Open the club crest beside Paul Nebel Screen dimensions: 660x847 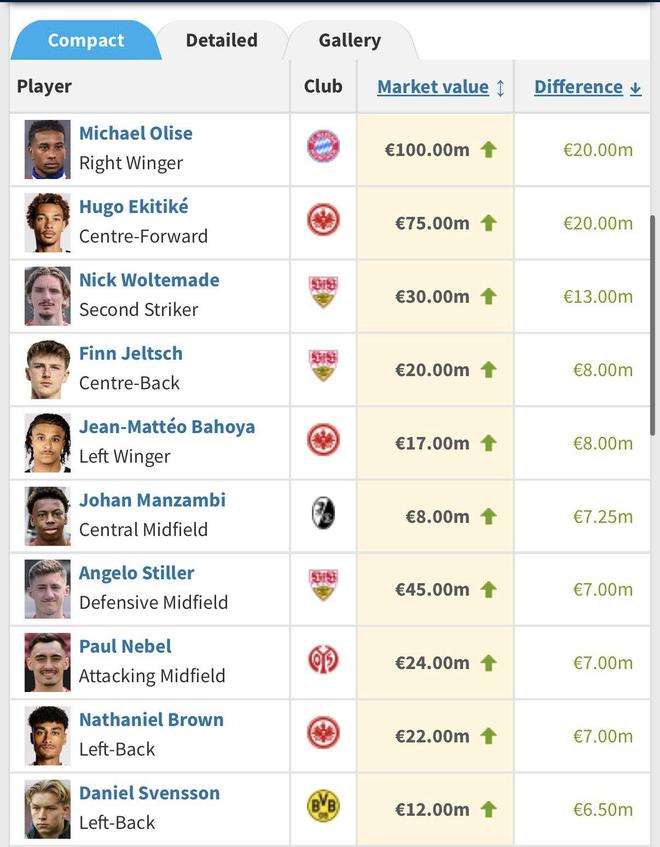click(323, 660)
